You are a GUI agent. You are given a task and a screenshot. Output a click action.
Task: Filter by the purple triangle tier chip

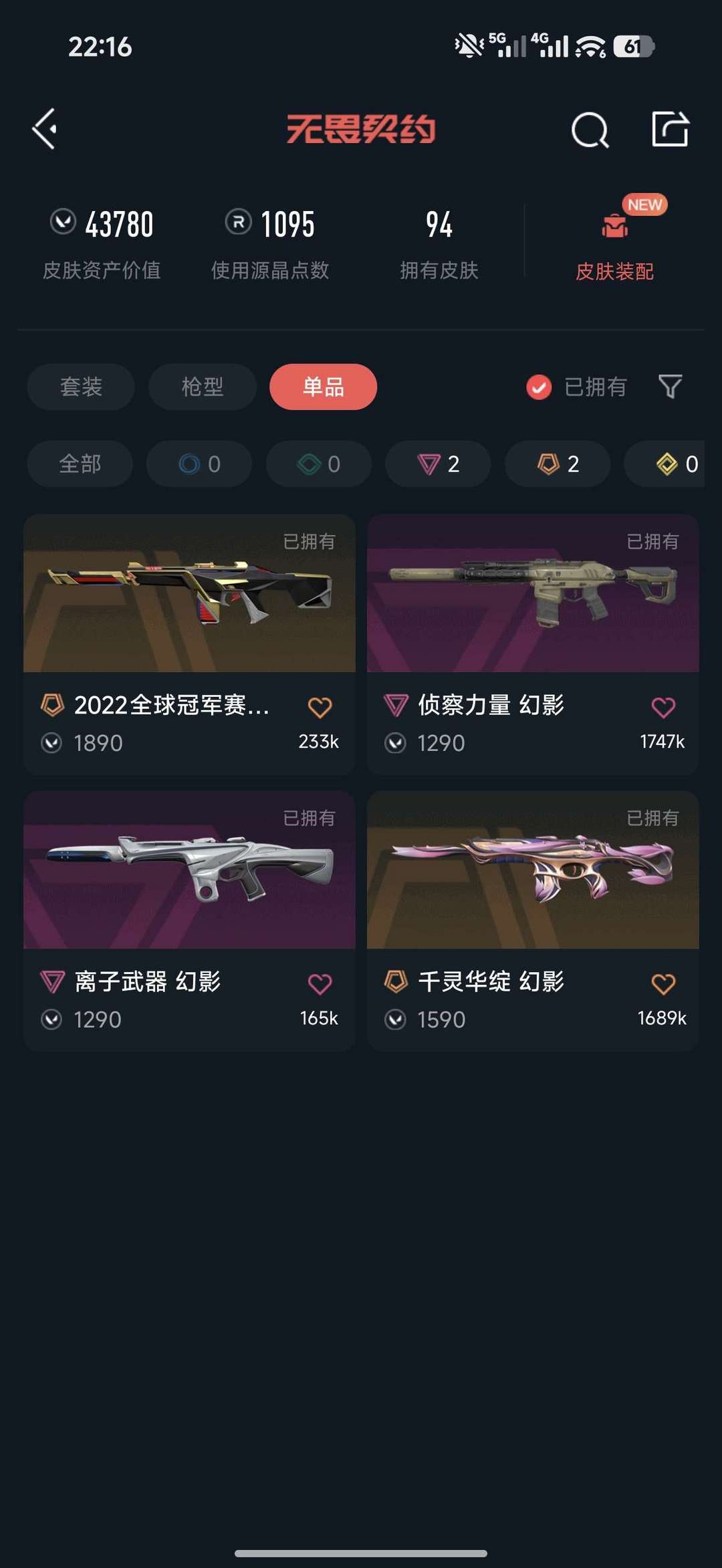pos(439,464)
